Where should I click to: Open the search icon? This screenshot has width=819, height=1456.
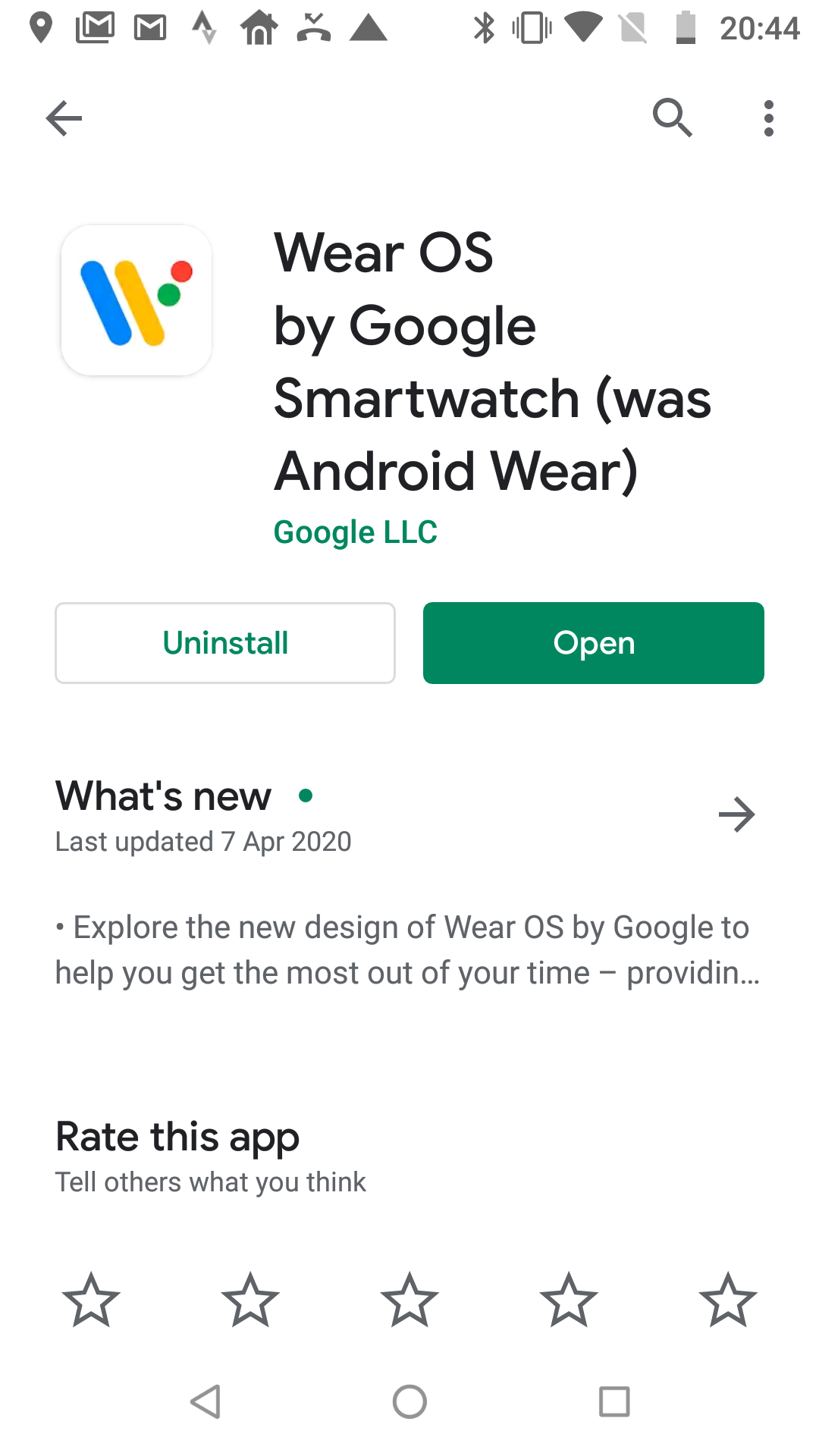point(672,118)
